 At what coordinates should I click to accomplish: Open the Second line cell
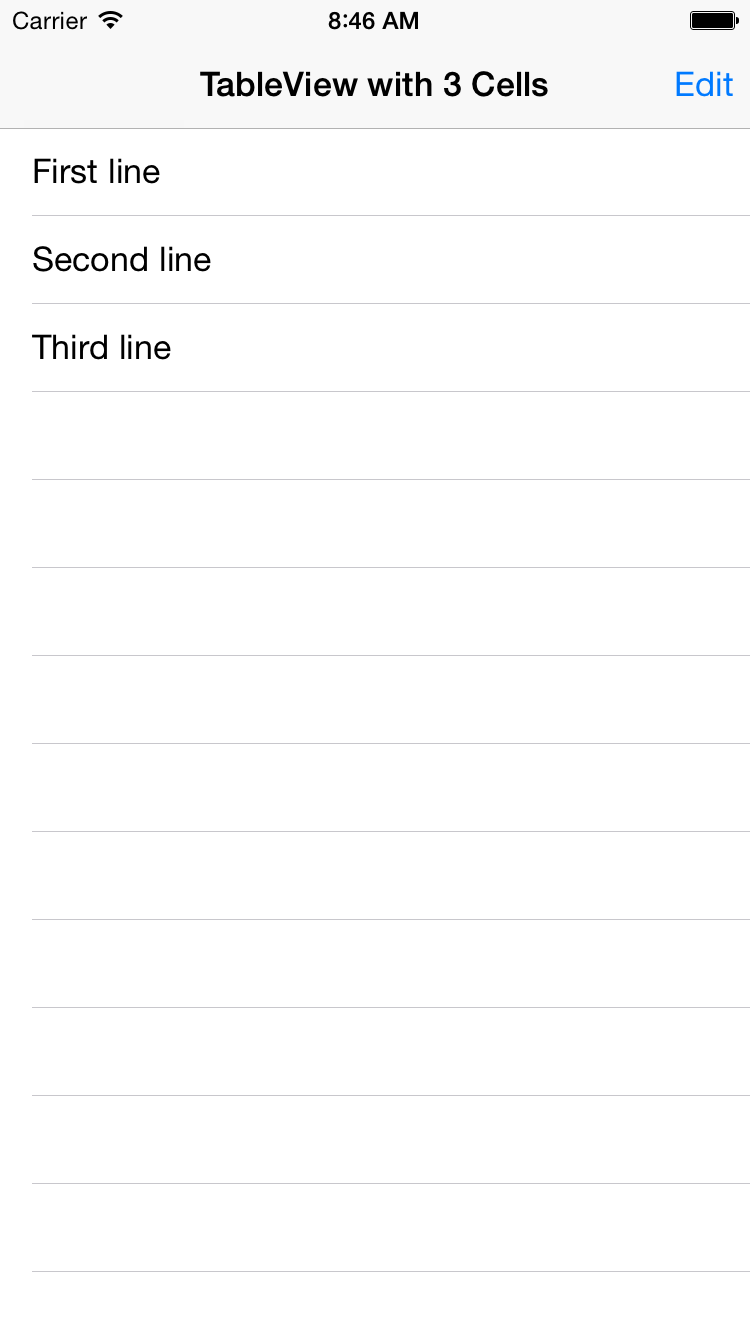(x=375, y=260)
